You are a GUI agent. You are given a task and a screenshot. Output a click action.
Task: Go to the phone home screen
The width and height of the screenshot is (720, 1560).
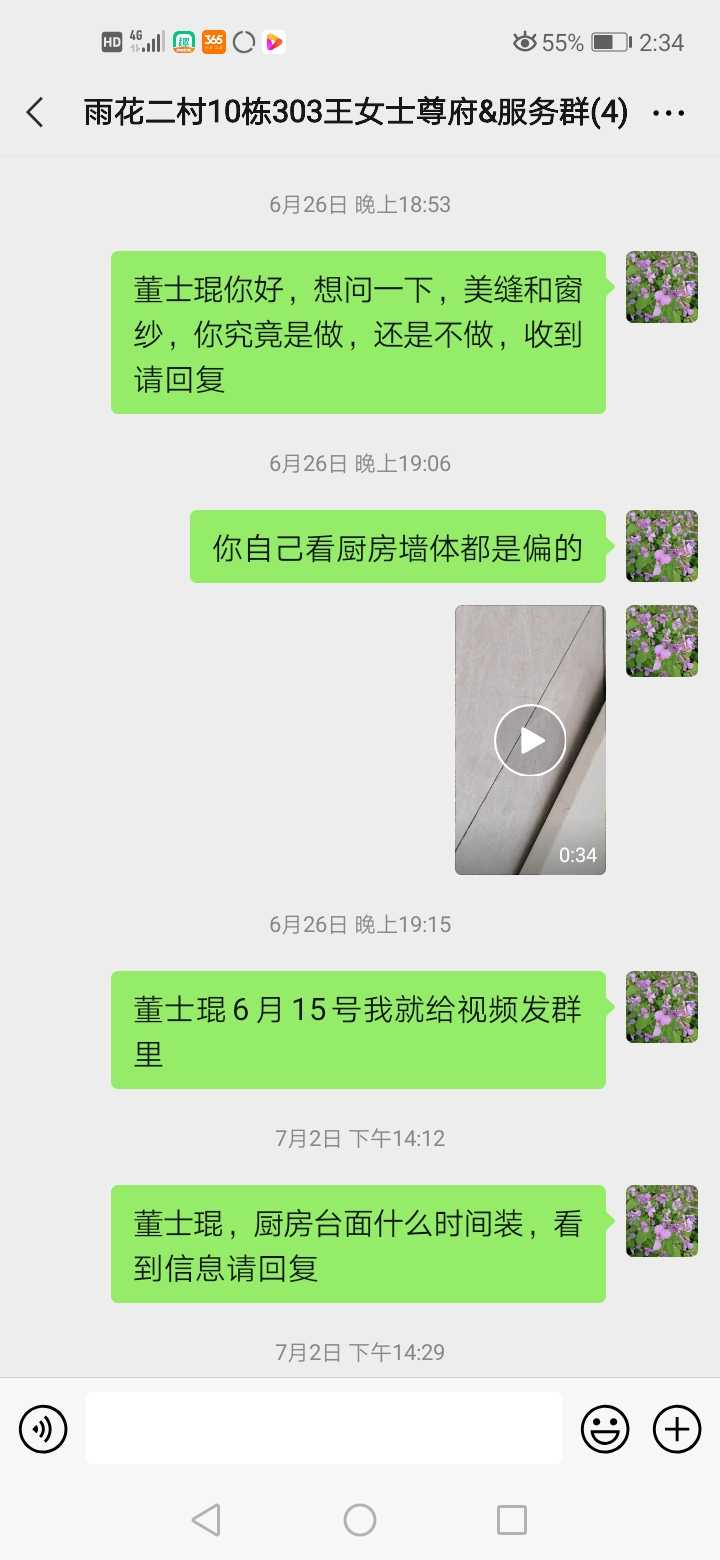coord(360,1520)
